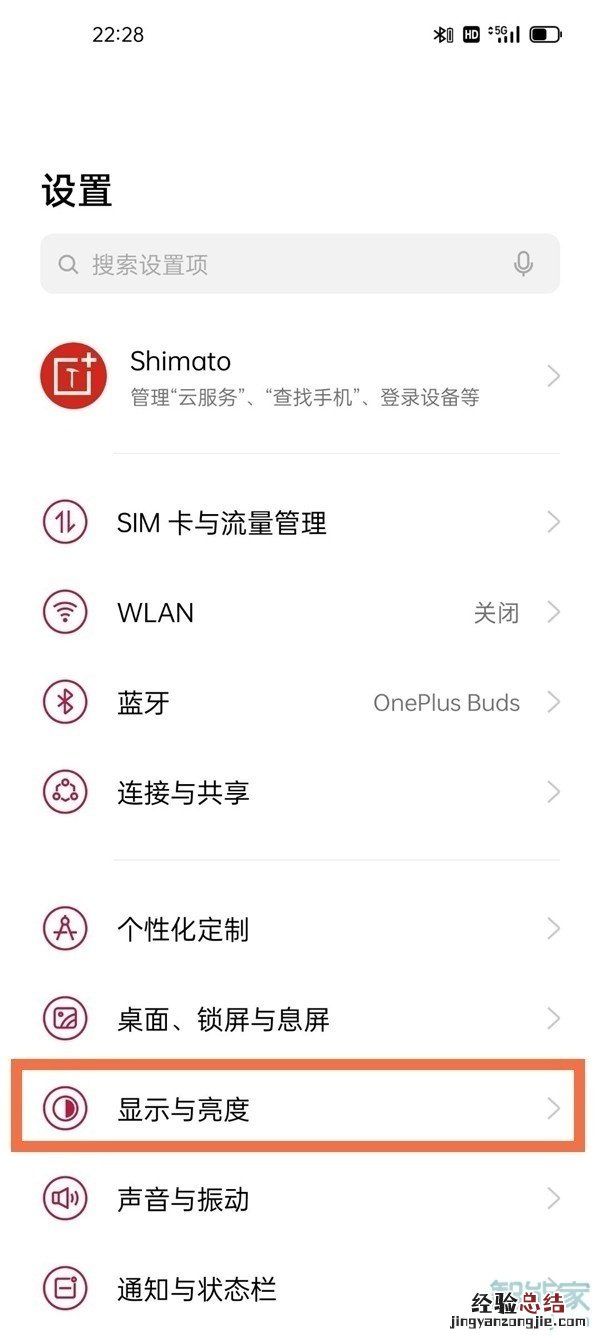Open the WLAN settings row

[x=300, y=612]
